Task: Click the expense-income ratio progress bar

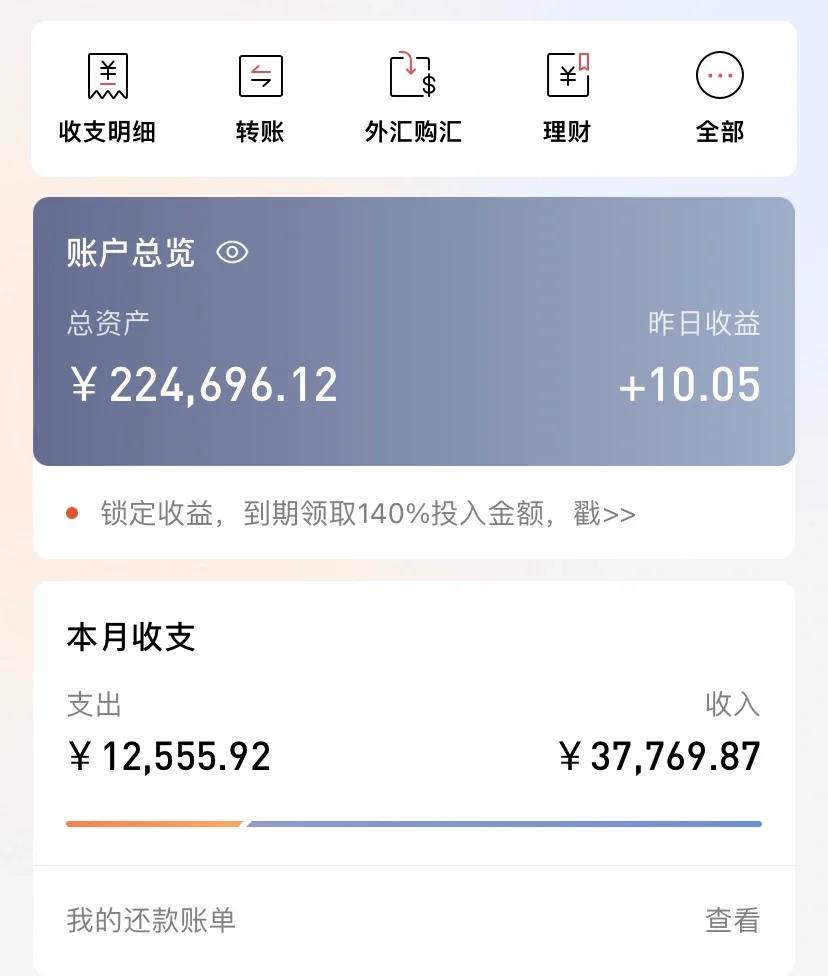Action: pyautogui.click(x=414, y=823)
